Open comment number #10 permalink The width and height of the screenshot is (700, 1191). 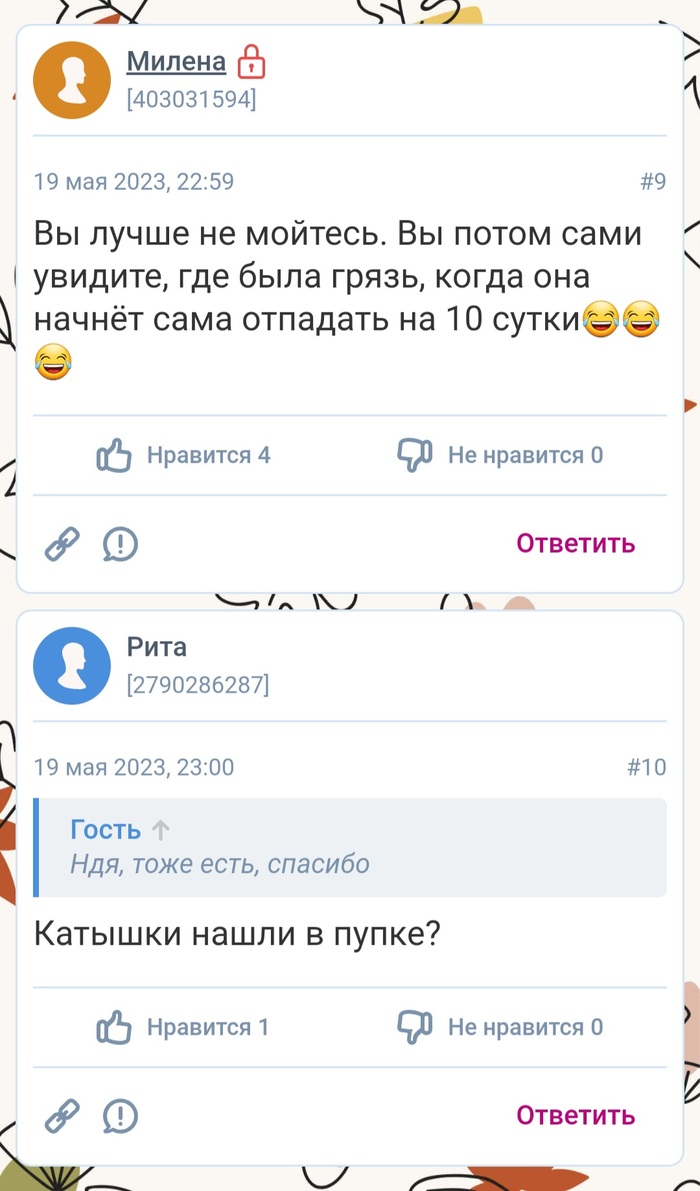646,767
